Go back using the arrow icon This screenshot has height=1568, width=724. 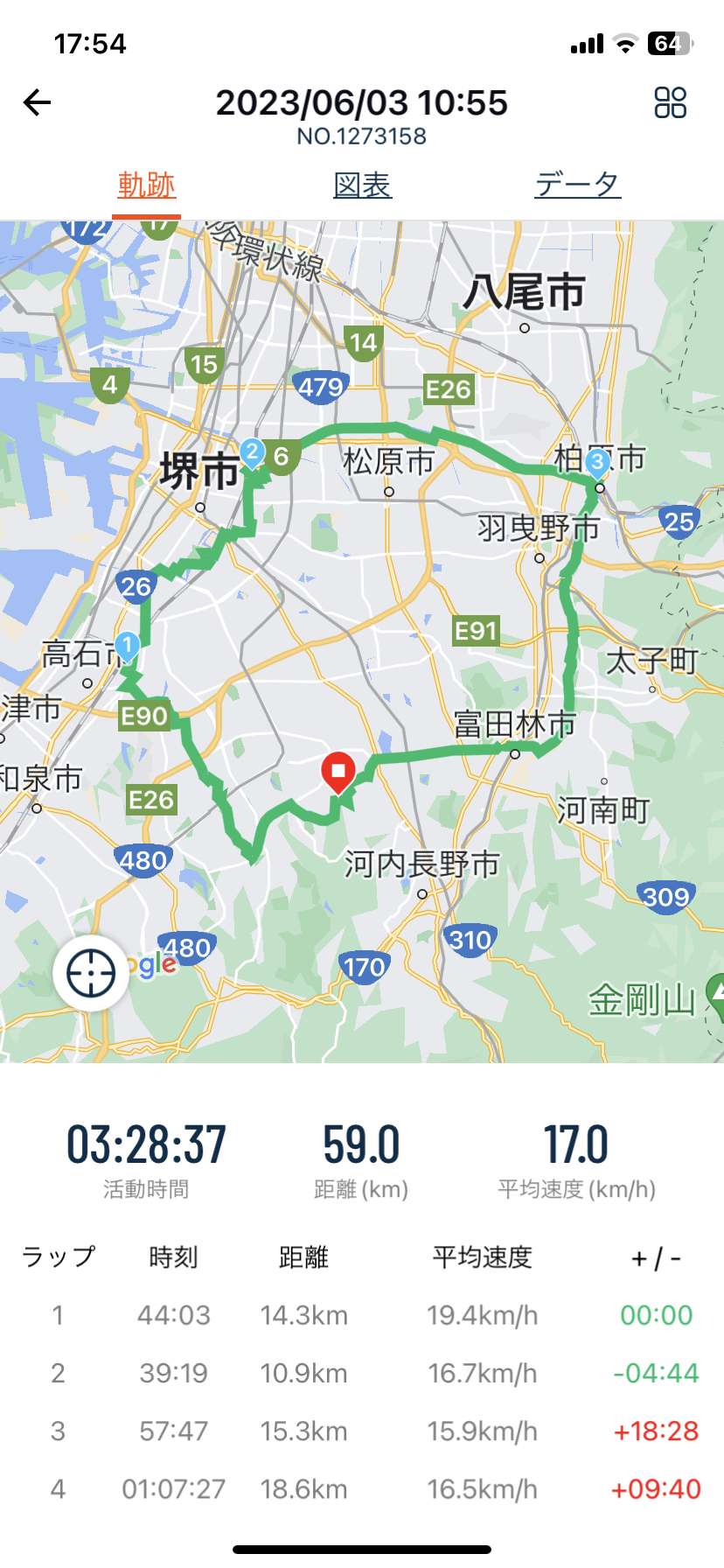click(x=37, y=103)
